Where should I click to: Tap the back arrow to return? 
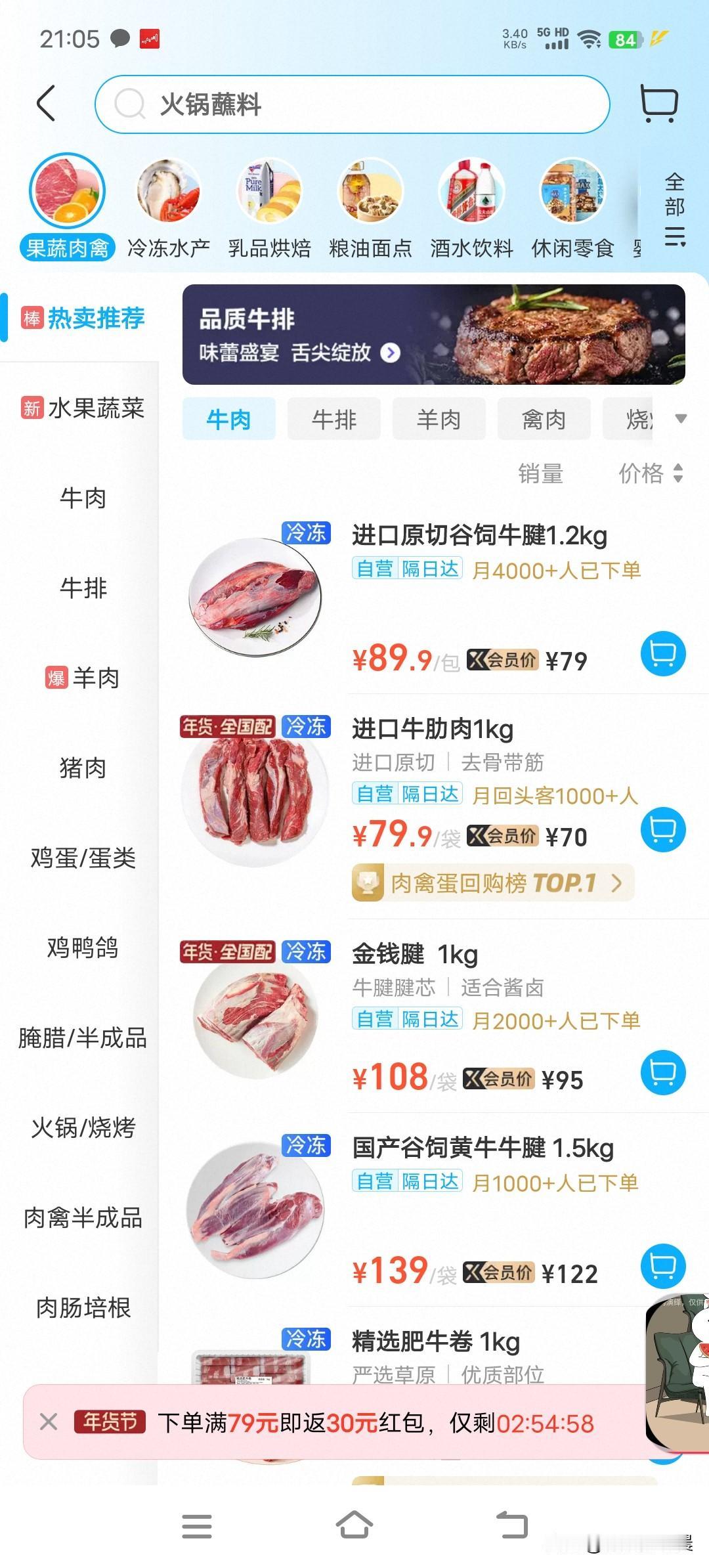click(45, 103)
